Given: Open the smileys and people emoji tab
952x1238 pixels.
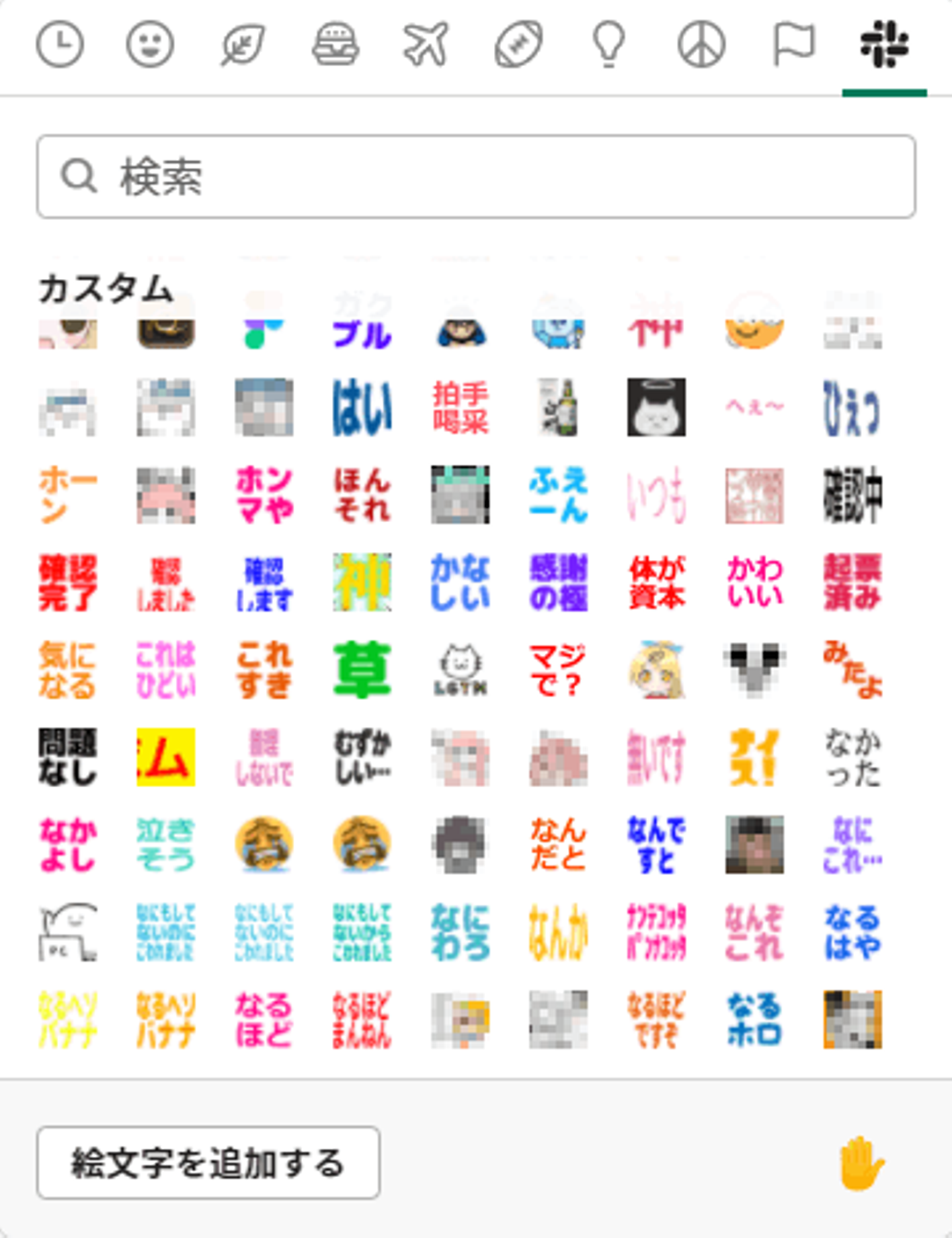Looking at the screenshot, I should click(150, 45).
